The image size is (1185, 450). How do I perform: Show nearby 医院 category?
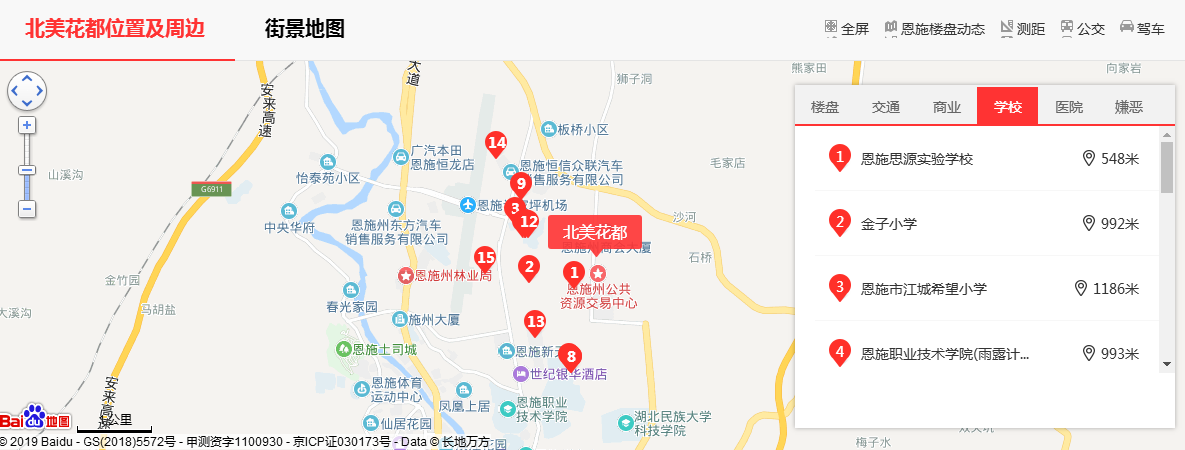1069,107
